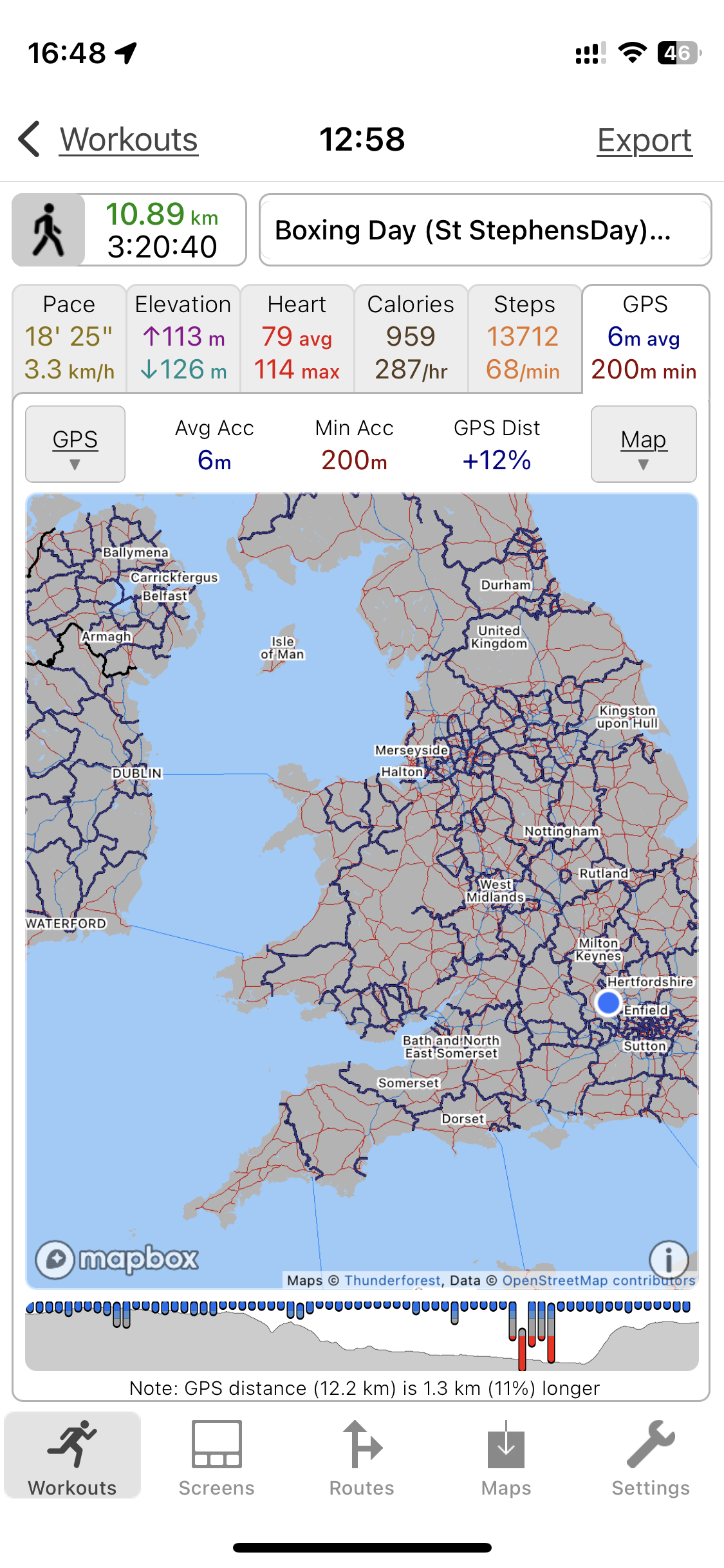This screenshot has height=1568, width=724.
Task: Open the Maps tab
Action: coord(506,1458)
